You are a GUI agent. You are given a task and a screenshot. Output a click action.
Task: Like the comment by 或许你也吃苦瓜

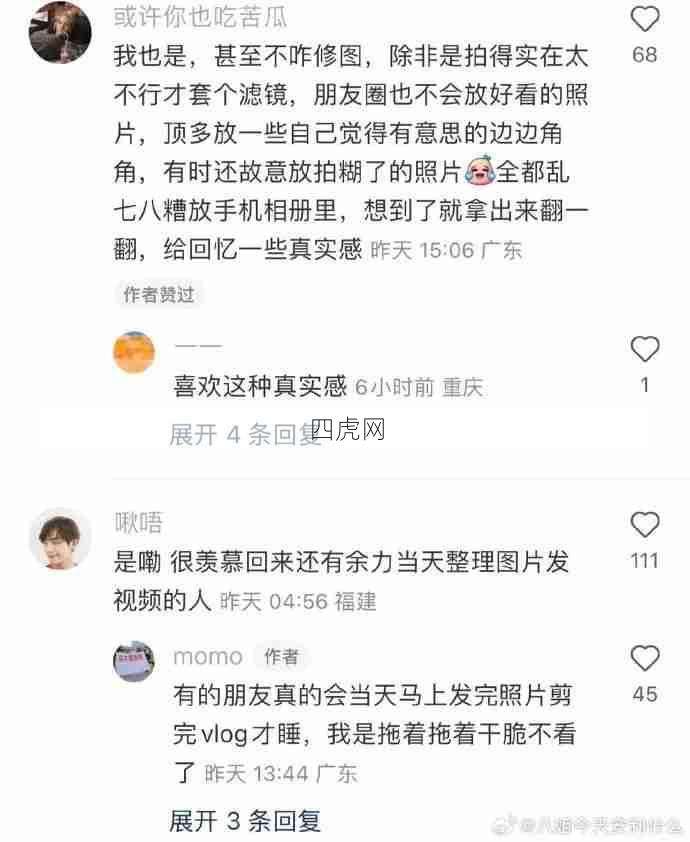pos(646,19)
